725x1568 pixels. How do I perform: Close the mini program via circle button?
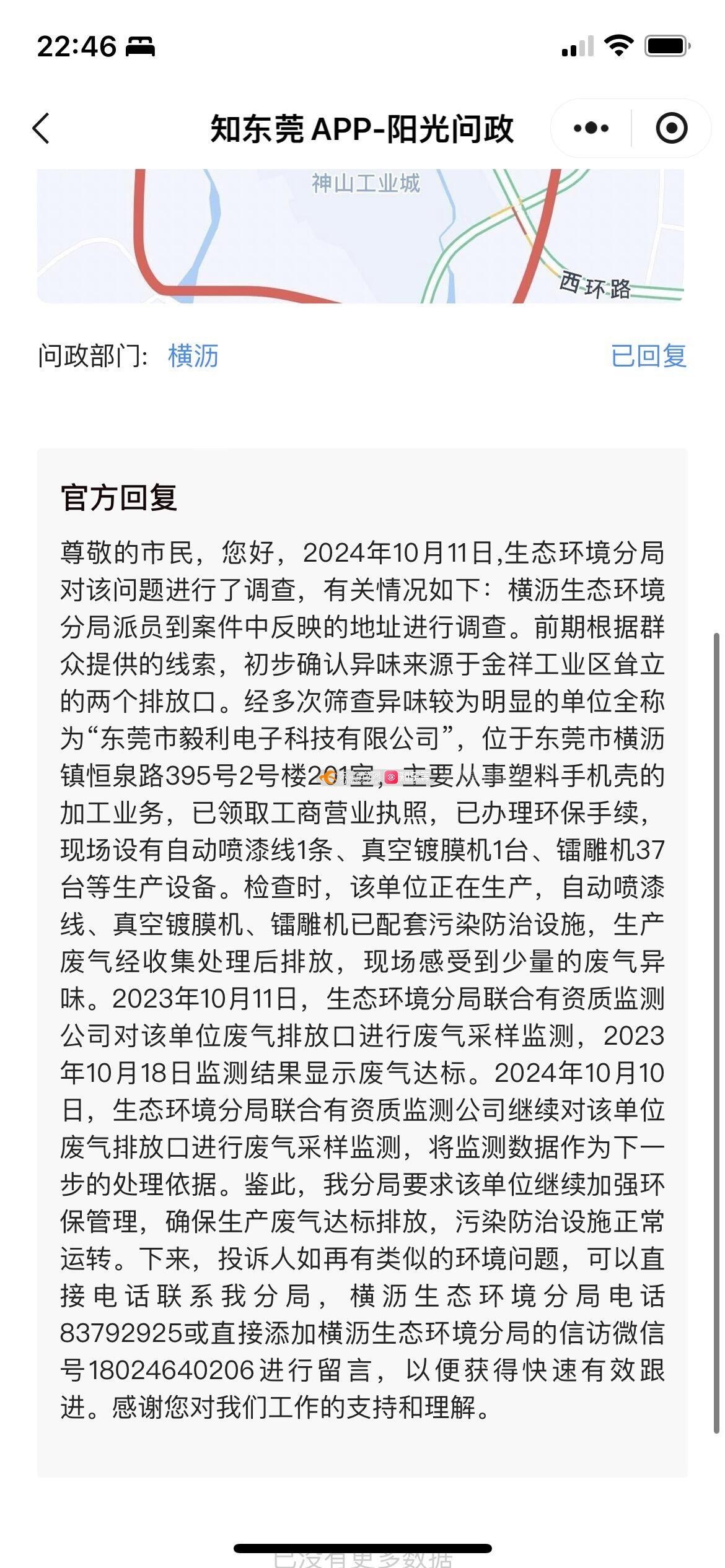671,129
